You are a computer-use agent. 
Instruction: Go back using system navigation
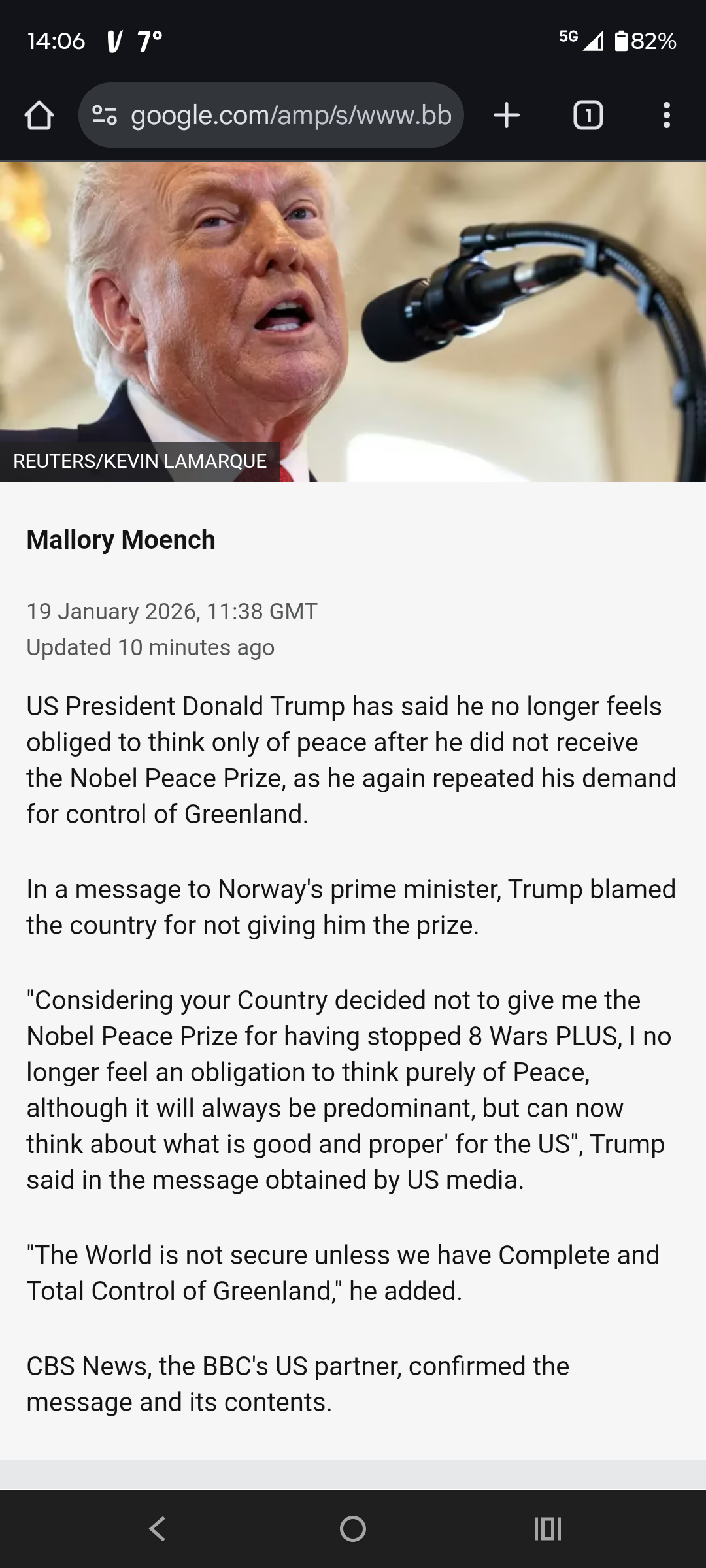tap(158, 1529)
